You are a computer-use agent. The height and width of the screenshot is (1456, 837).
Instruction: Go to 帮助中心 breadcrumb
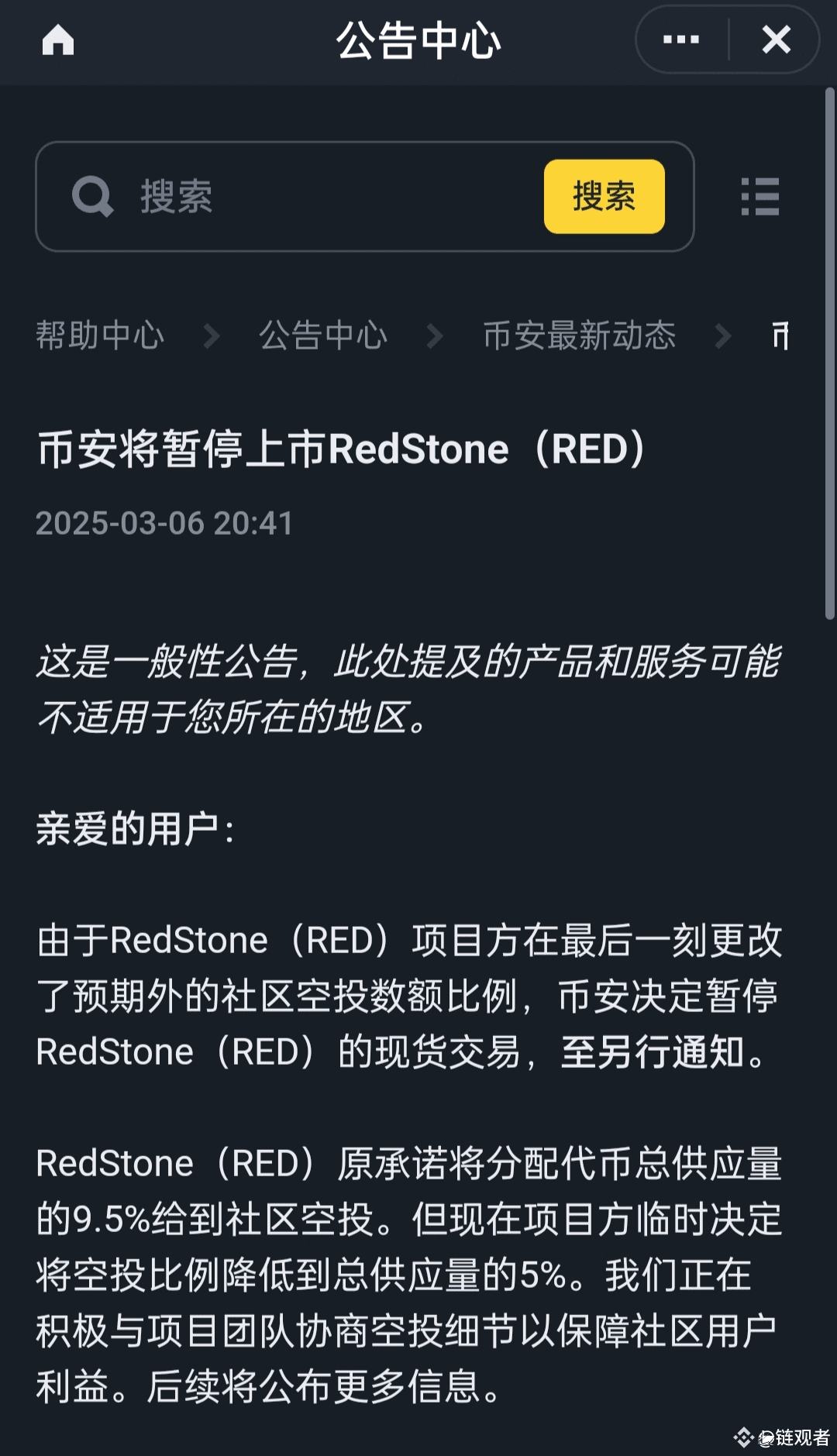click(x=100, y=336)
